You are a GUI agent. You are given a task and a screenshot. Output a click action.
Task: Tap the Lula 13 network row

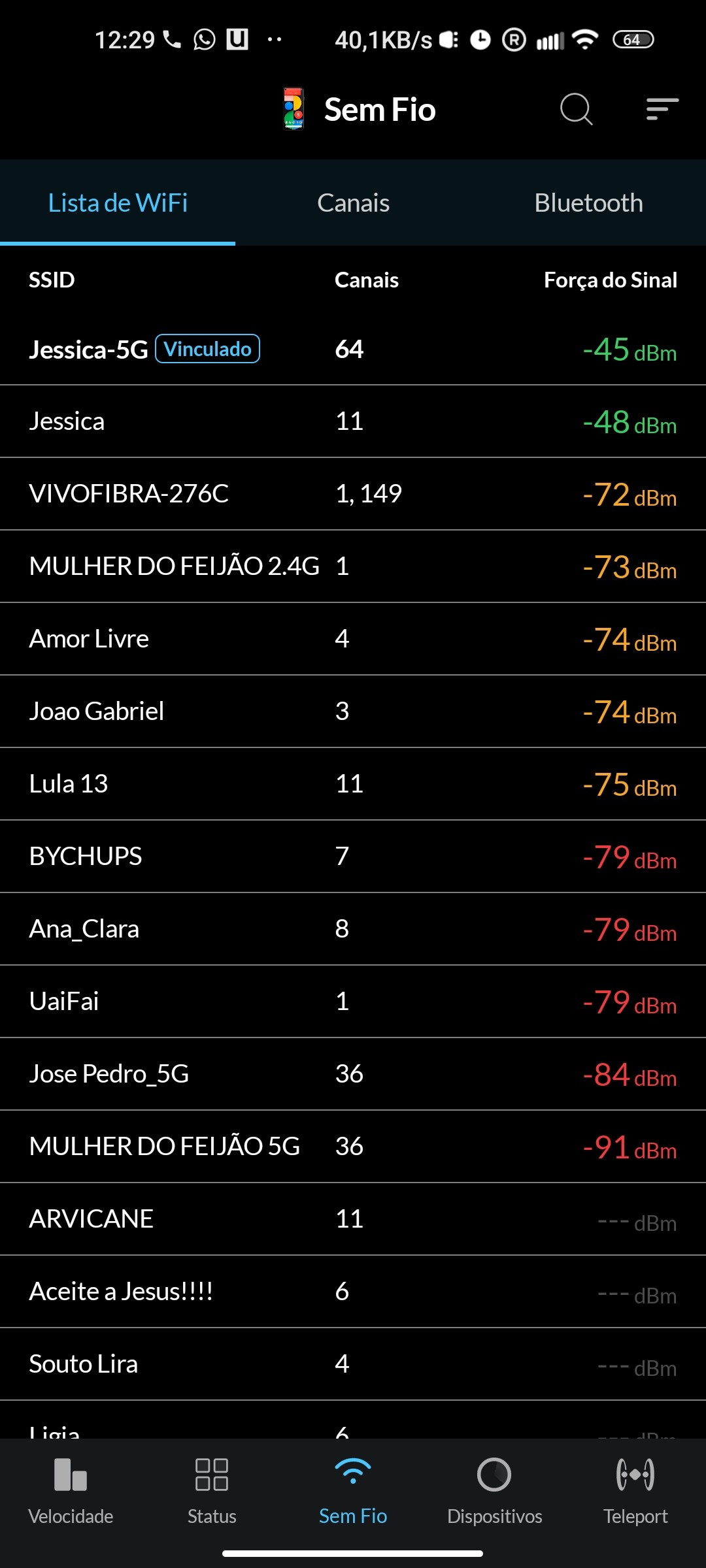[x=353, y=784]
